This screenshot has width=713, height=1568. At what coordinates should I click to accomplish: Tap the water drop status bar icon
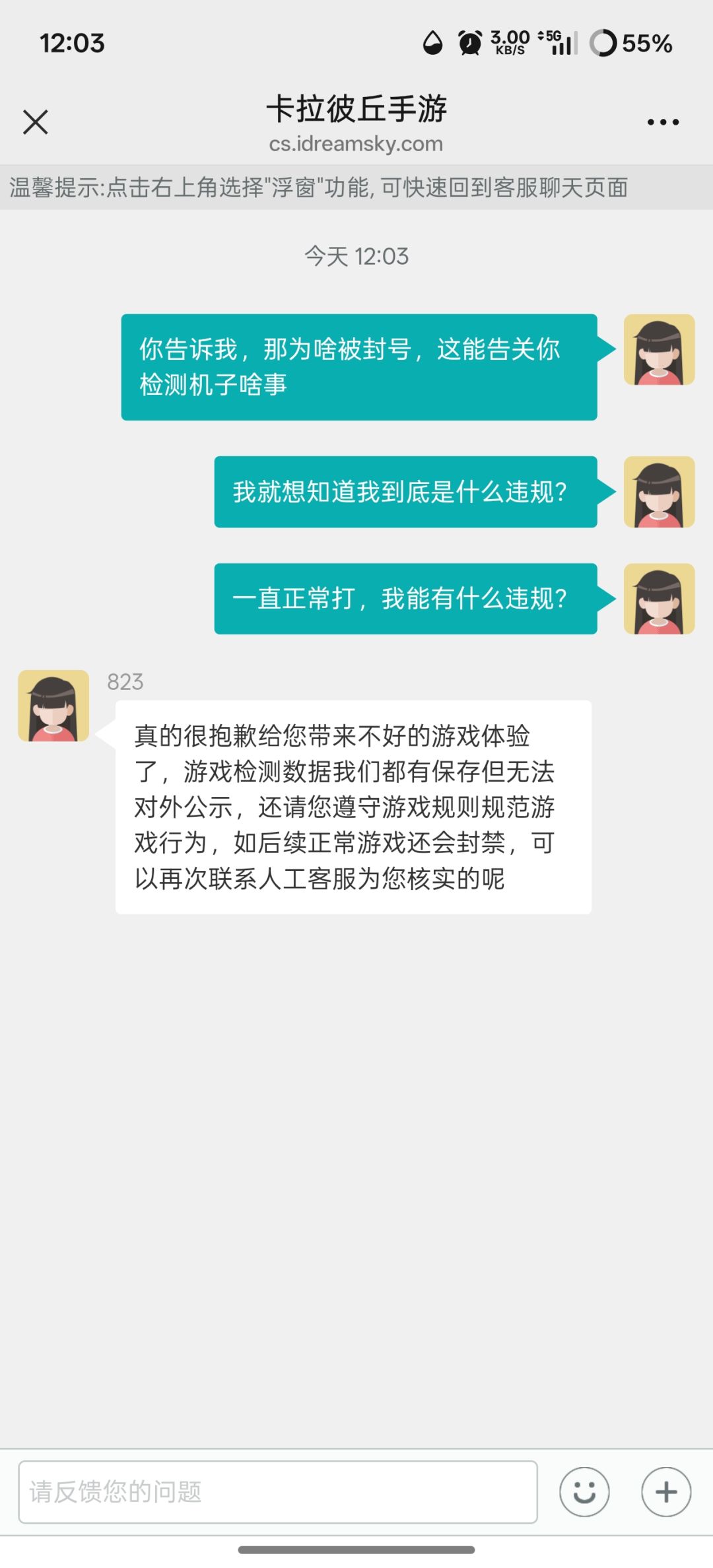[x=432, y=42]
